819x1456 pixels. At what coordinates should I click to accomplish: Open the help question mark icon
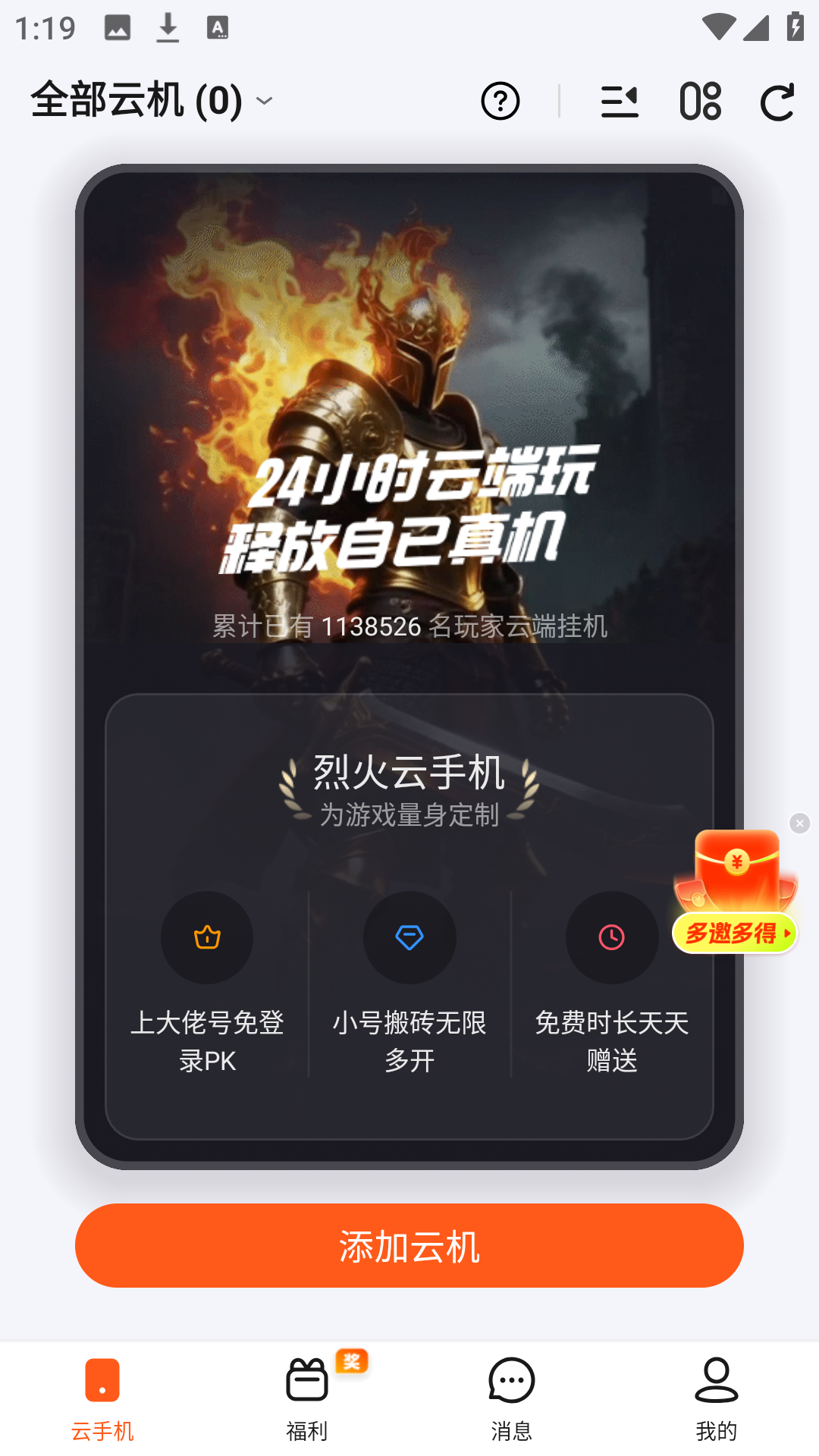(x=500, y=101)
